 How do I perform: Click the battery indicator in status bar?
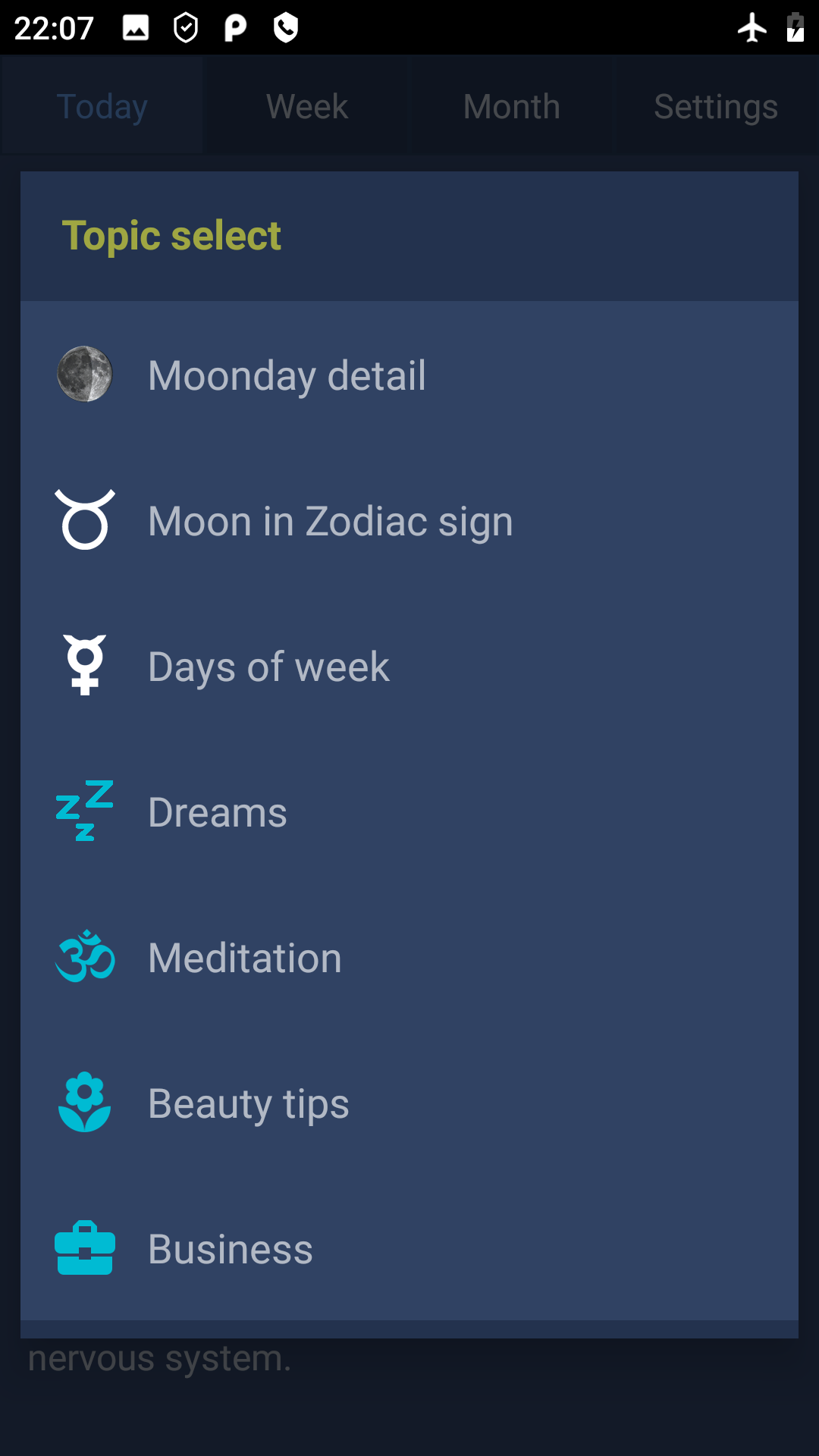[795, 27]
